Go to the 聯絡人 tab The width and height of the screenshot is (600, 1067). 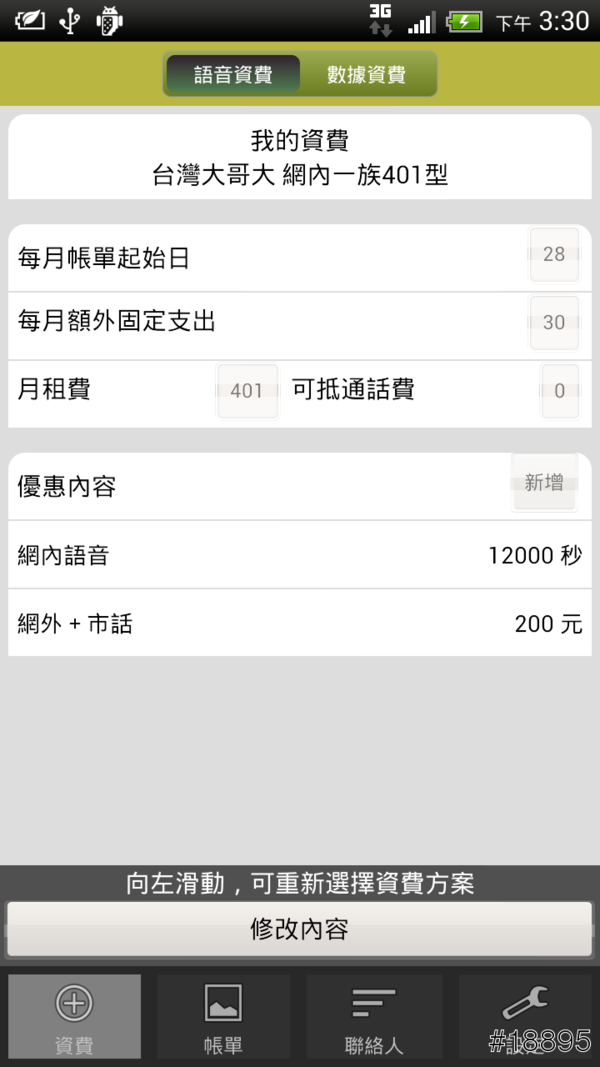[374, 1016]
